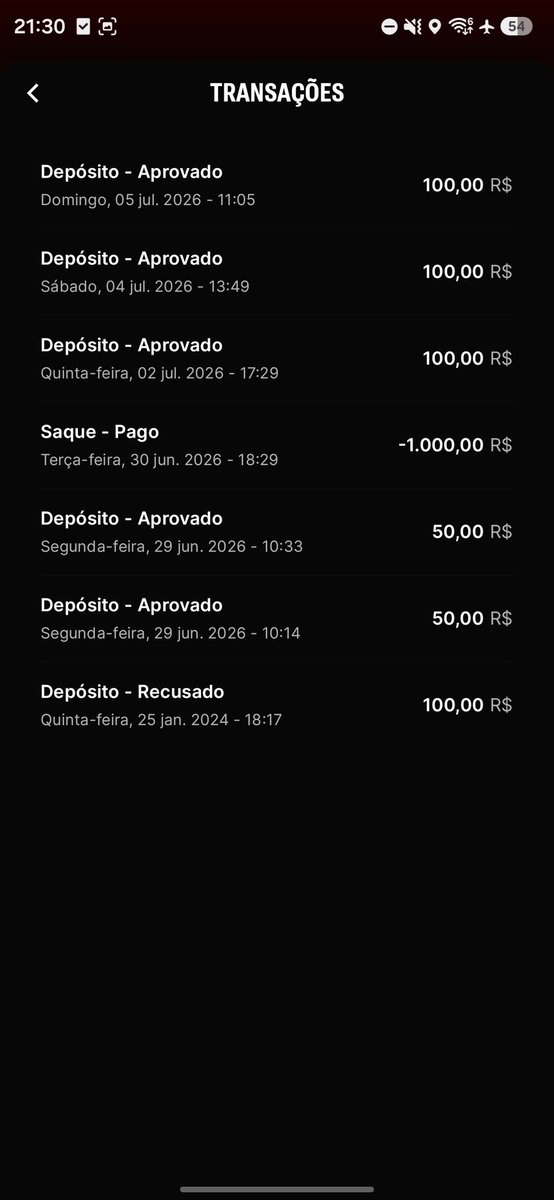Screen dimensions: 554x1200
Task: View the refused deposit from 25 jan. 2024
Action: point(277,705)
